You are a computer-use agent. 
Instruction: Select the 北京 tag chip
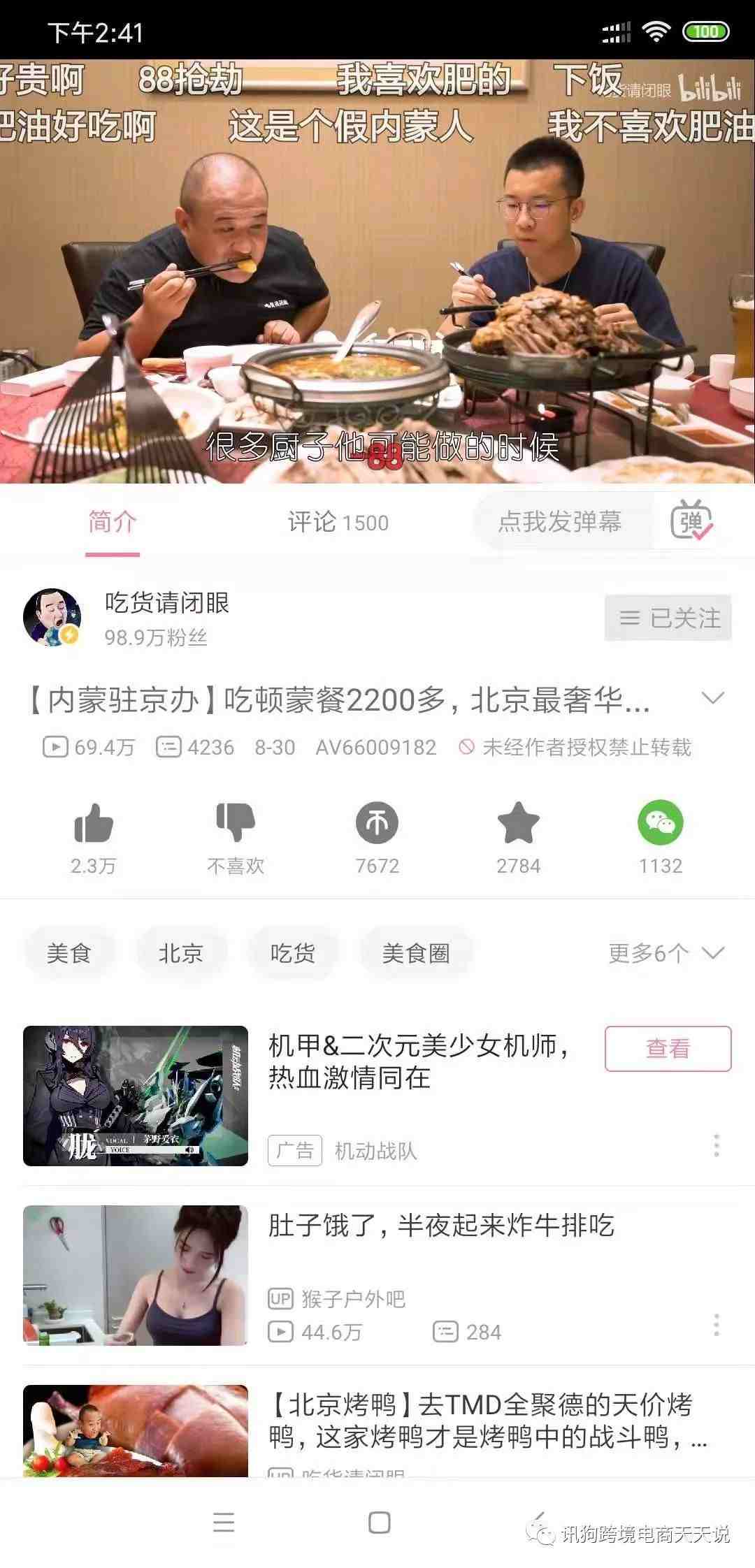click(180, 953)
